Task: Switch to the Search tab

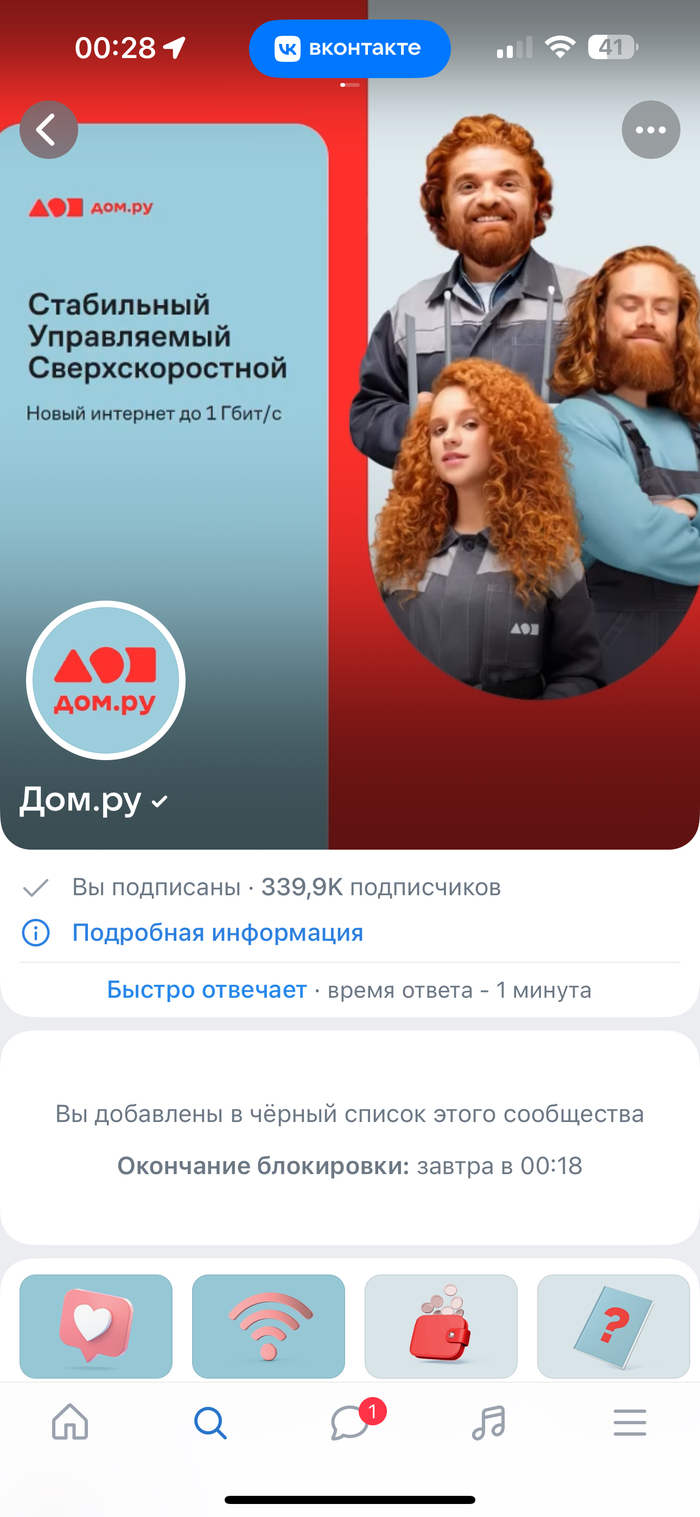Action: [x=210, y=1422]
